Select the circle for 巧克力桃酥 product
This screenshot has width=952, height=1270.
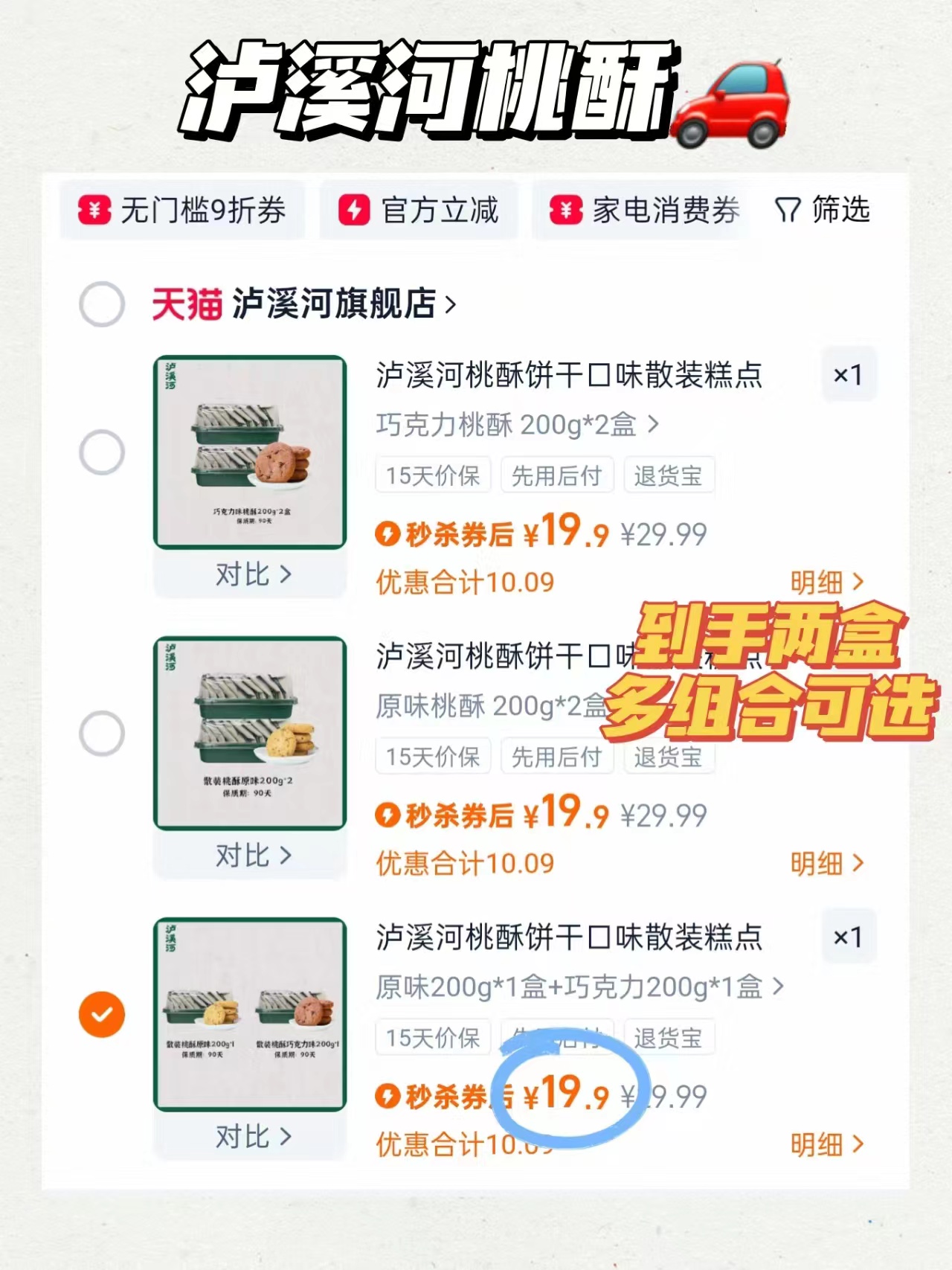102,452
